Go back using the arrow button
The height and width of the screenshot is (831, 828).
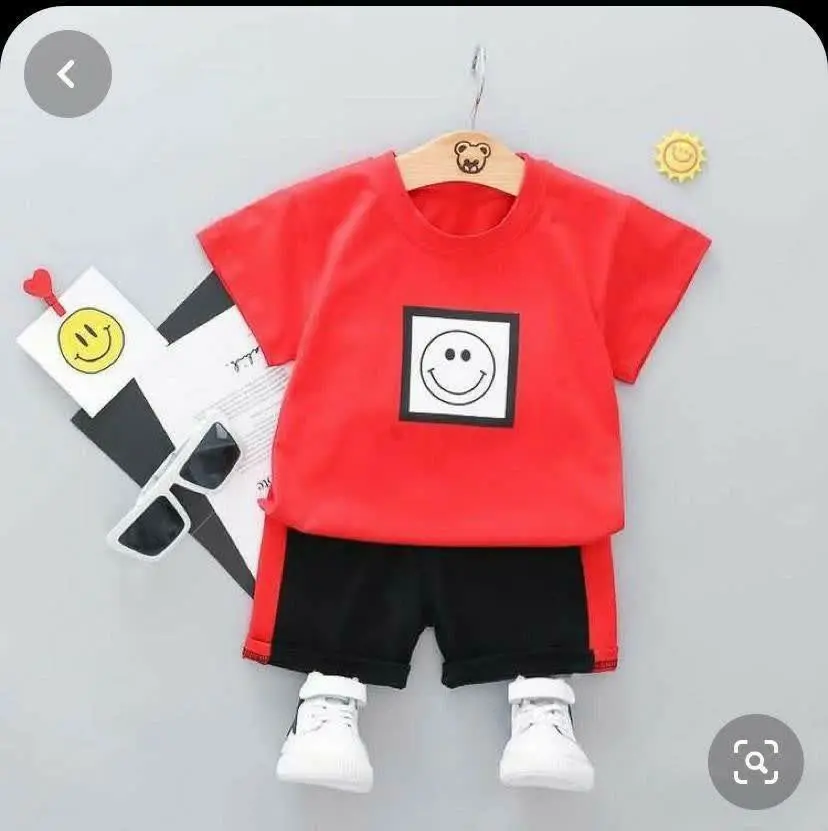(67, 74)
